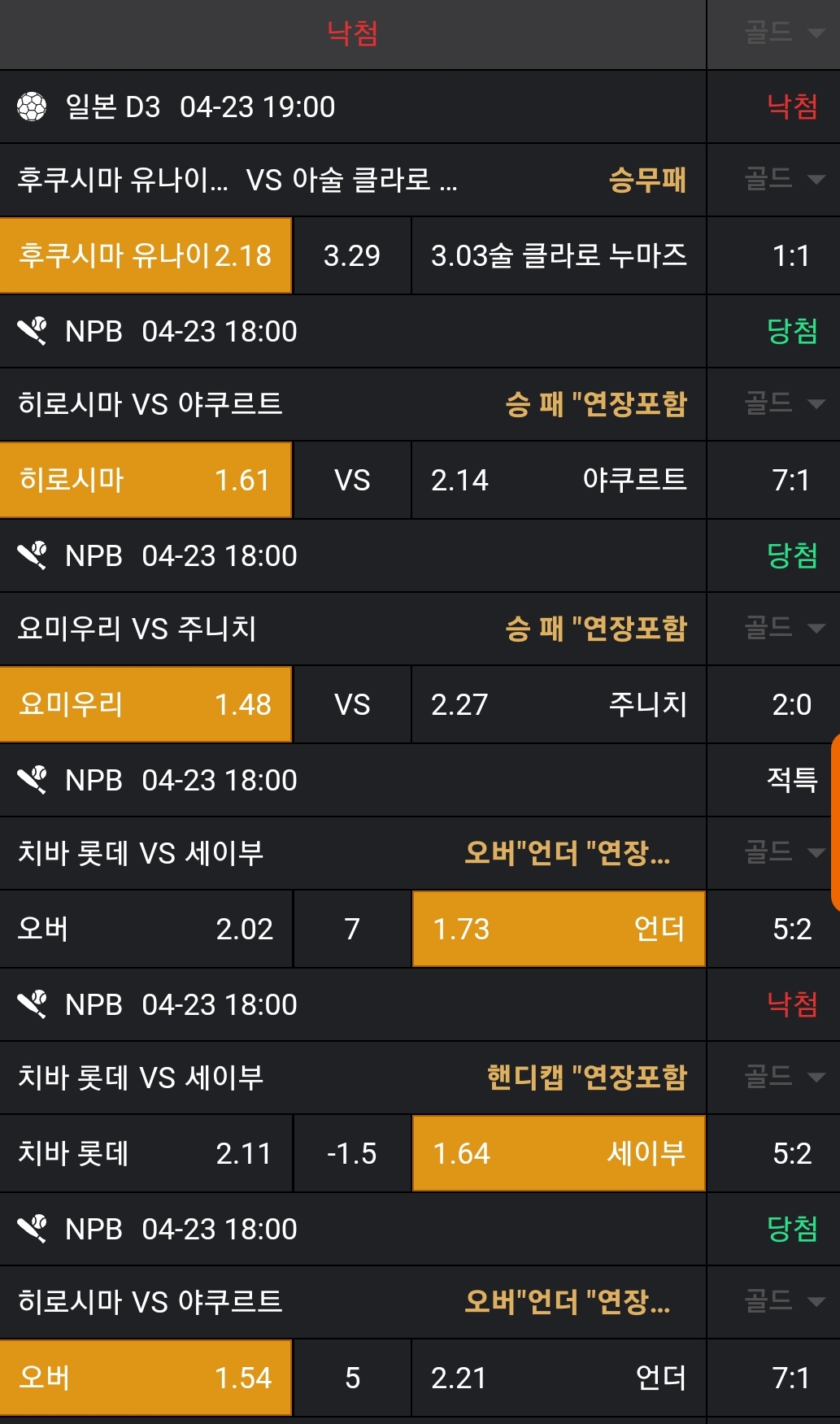Open the 골드 dropdown beside the top 낙첨 header

[782, 33]
